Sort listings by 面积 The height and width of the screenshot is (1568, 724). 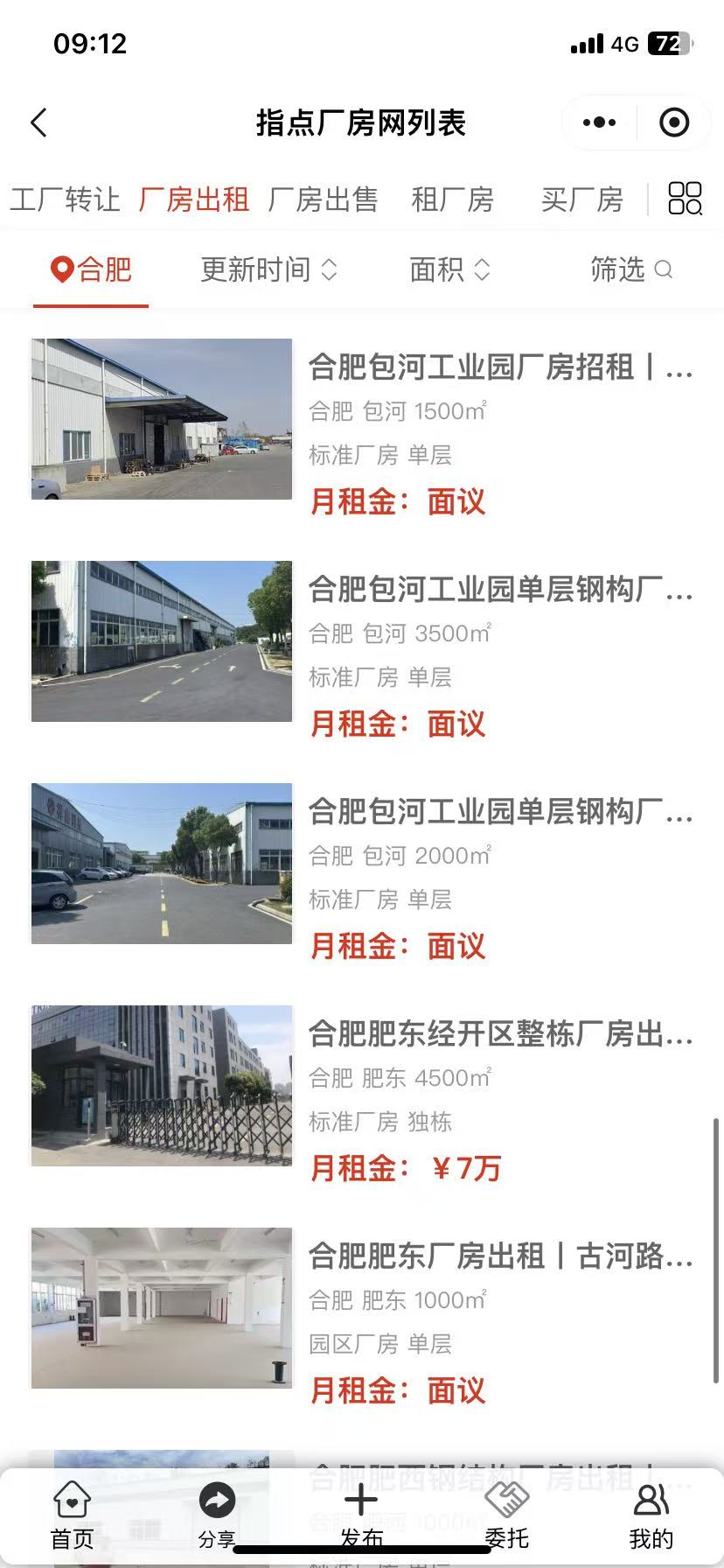[449, 269]
